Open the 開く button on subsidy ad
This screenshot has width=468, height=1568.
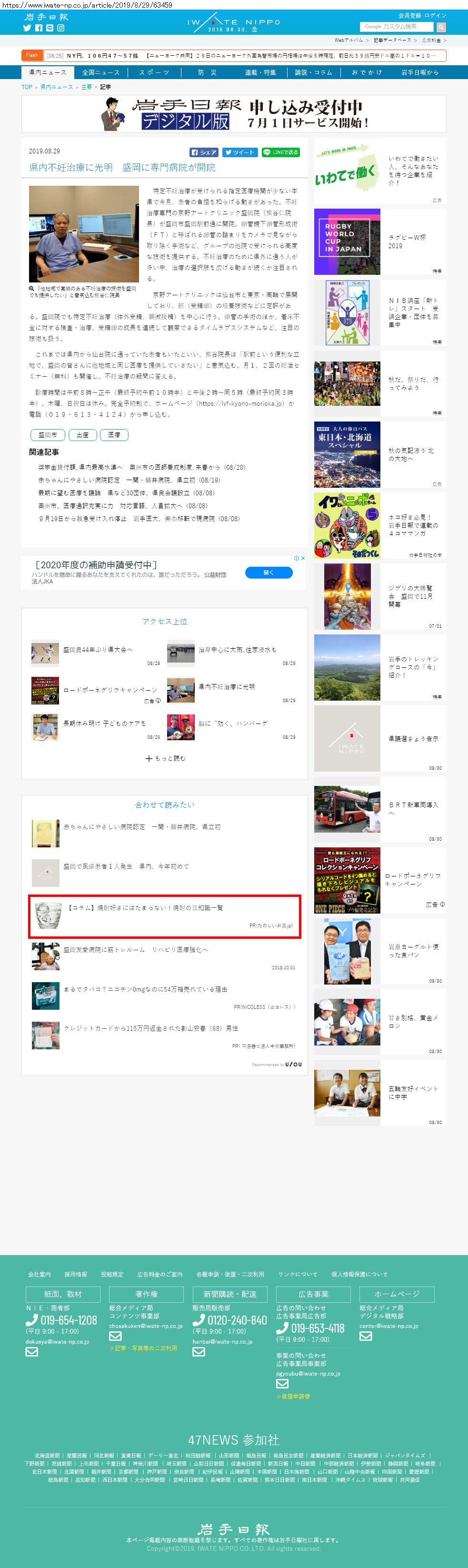pyautogui.click(x=269, y=572)
